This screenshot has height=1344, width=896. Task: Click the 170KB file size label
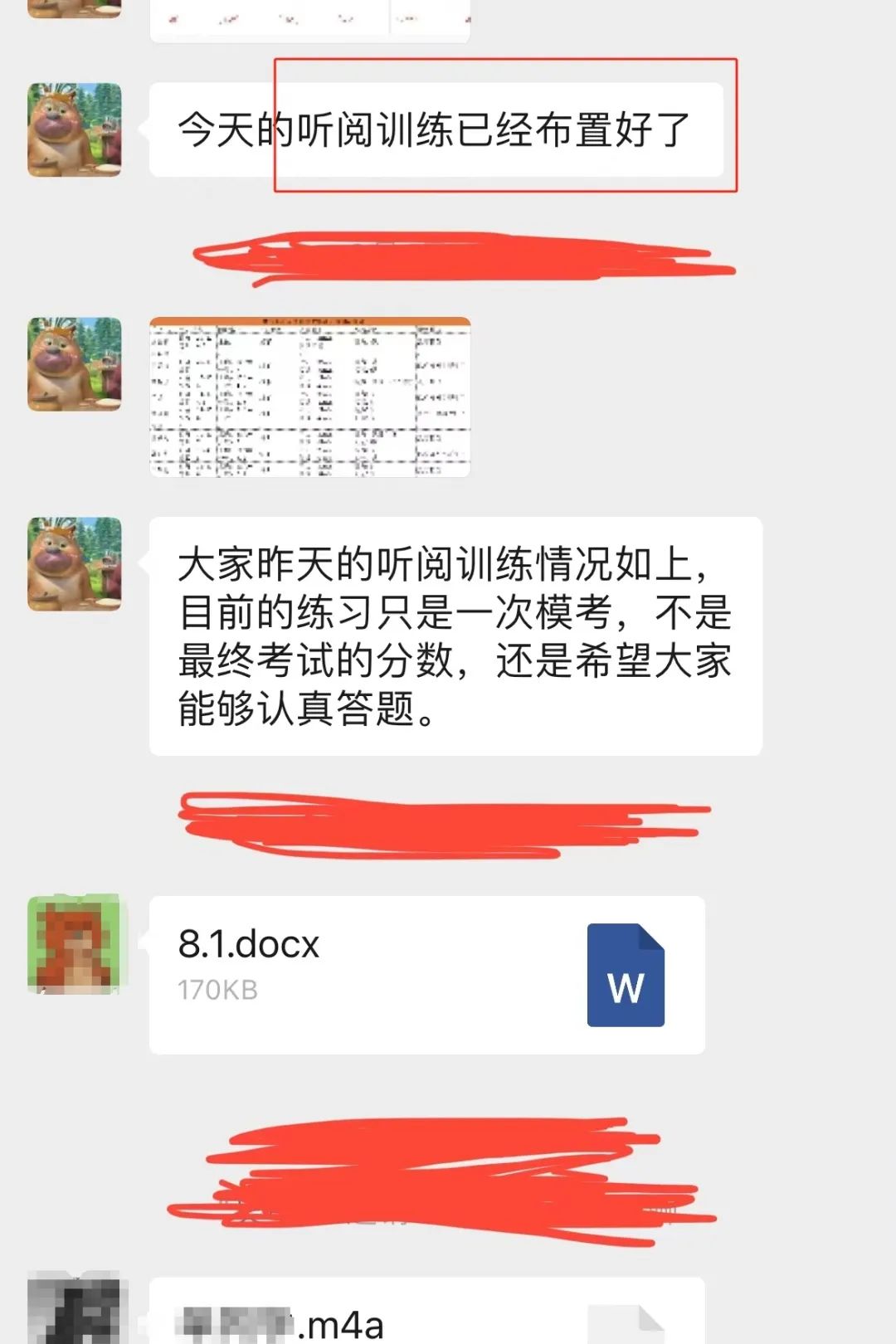219,990
